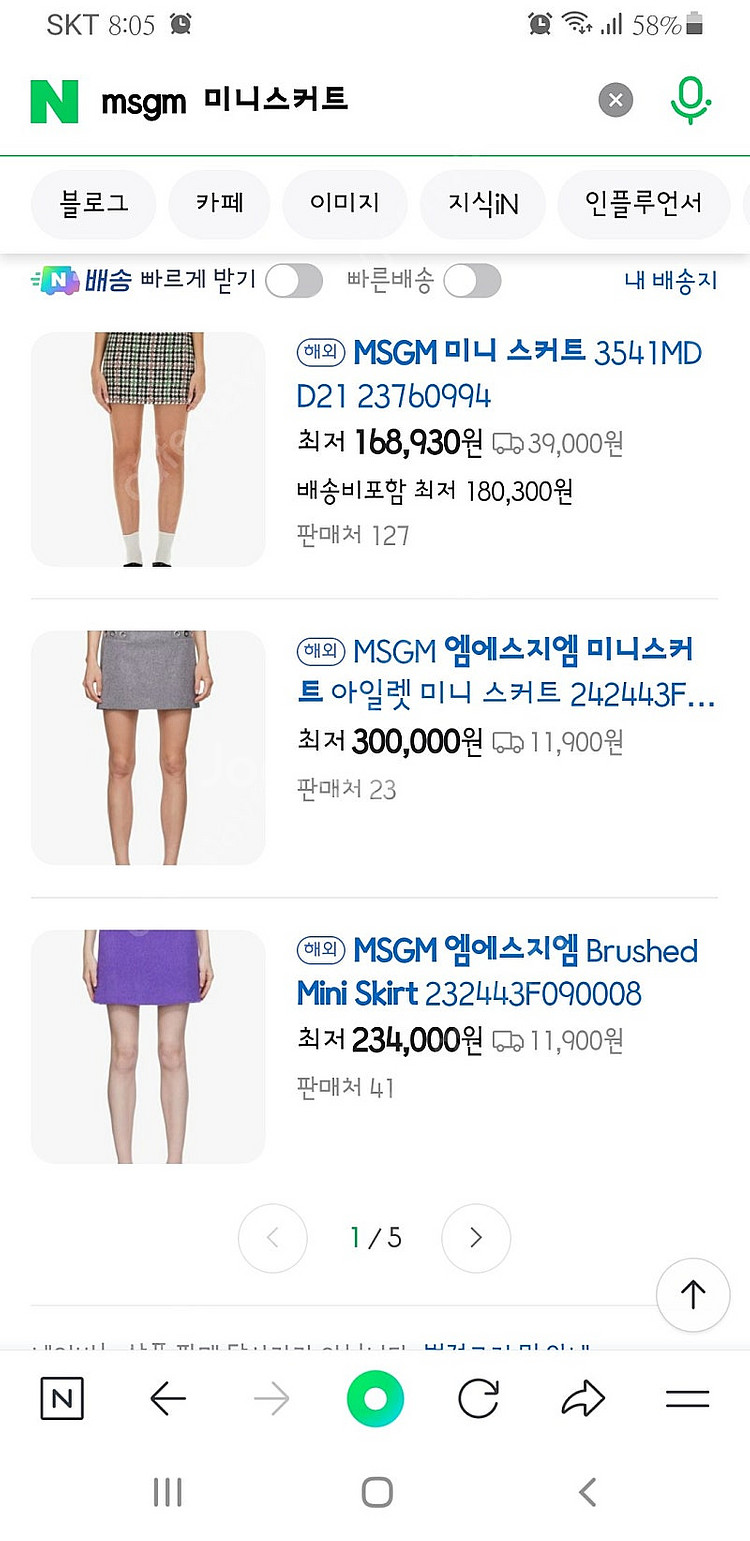Open the Naver home N button
750x1541 pixels.
coord(62,1399)
